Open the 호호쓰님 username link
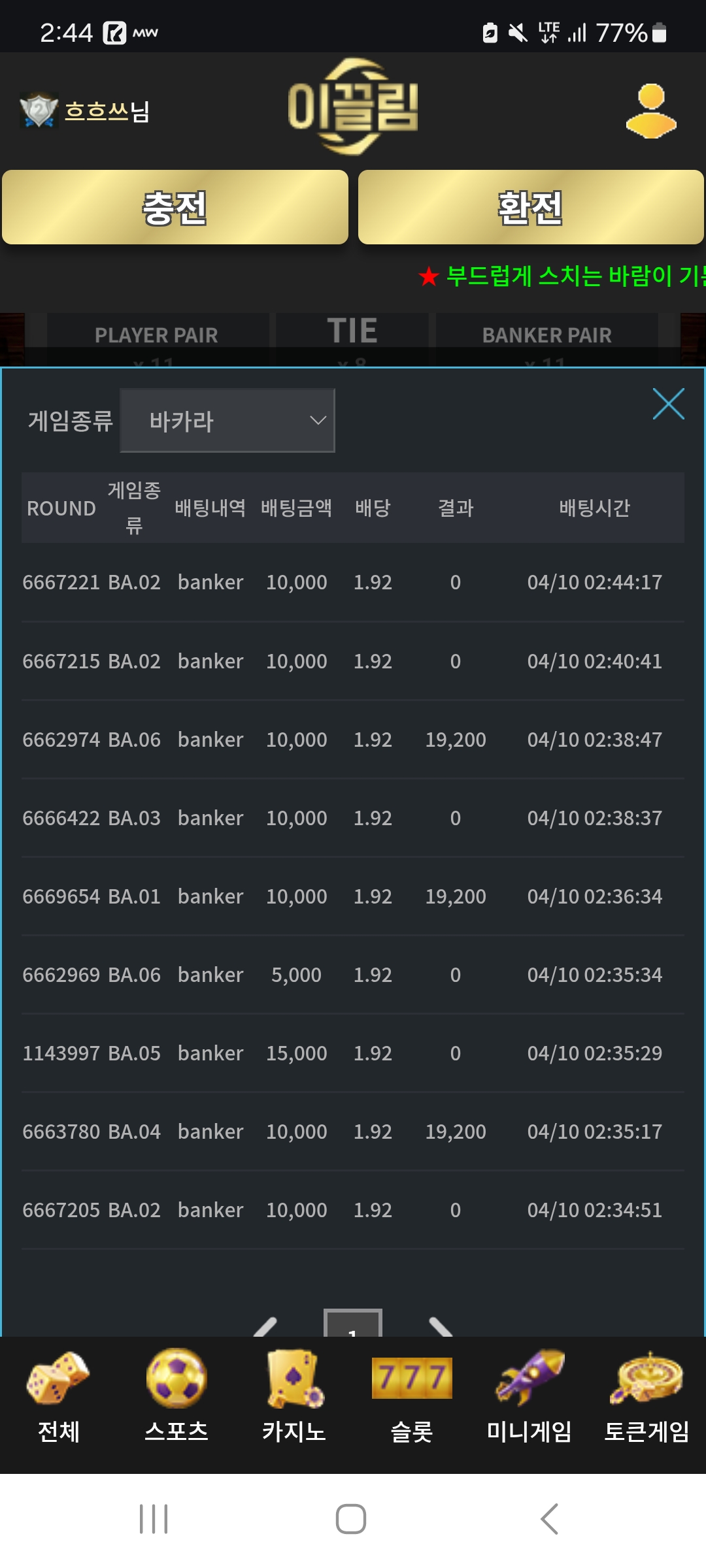Image resolution: width=706 pixels, height=1568 pixels. click(107, 111)
